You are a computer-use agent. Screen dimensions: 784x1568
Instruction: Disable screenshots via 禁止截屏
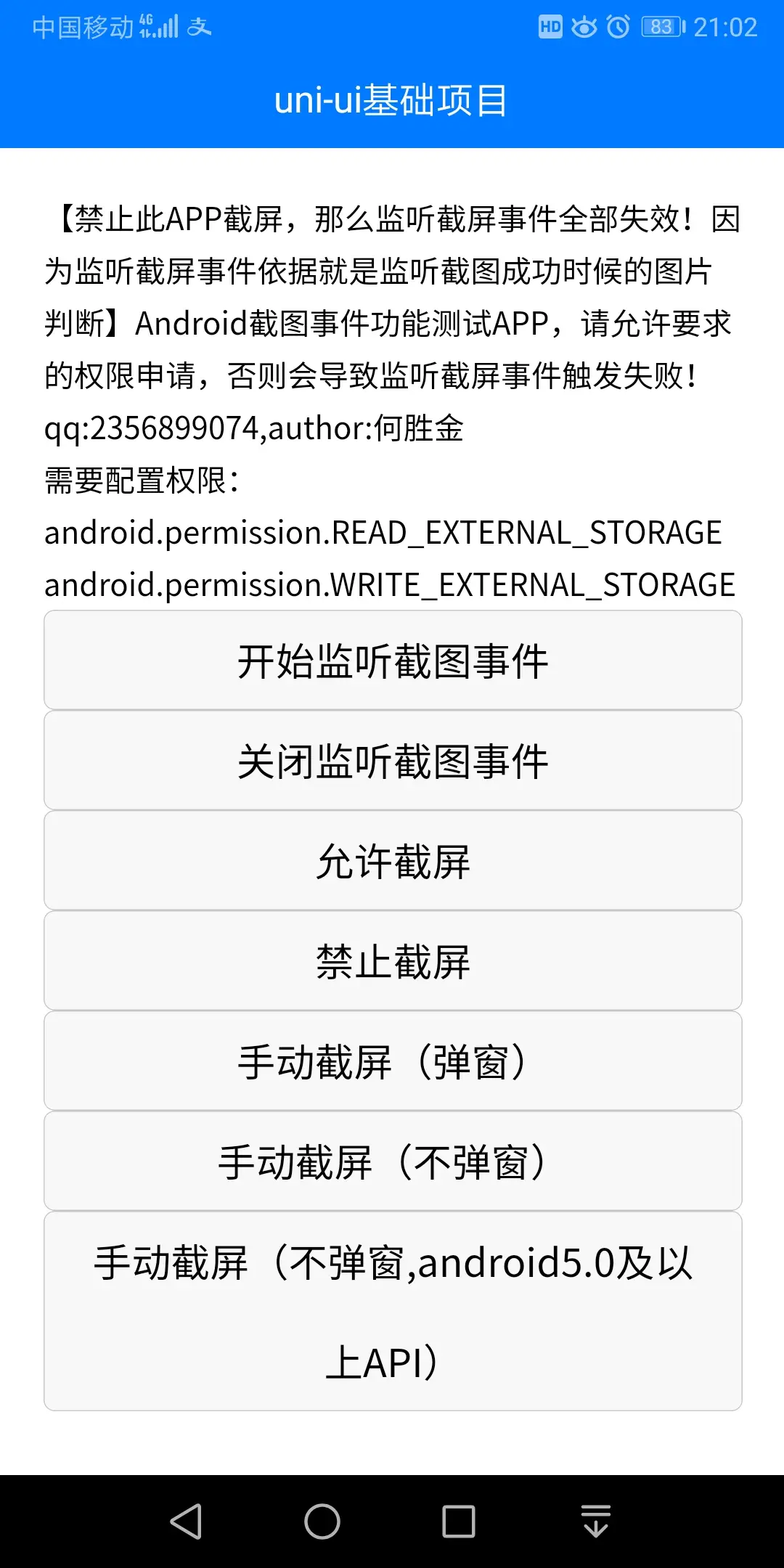[x=393, y=961]
